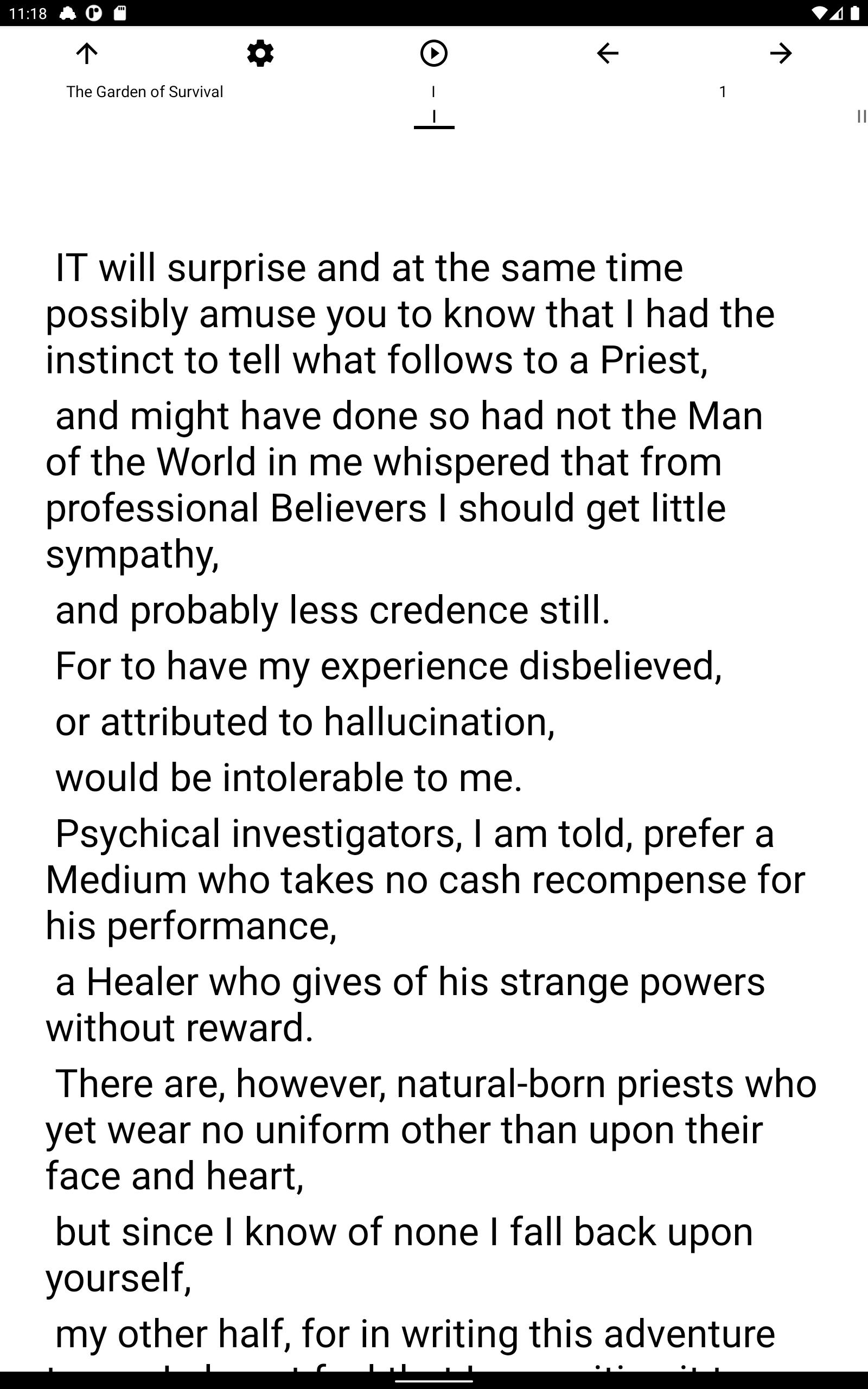
Task: Switch to the chapter II tab
Action: click(861, 117)
